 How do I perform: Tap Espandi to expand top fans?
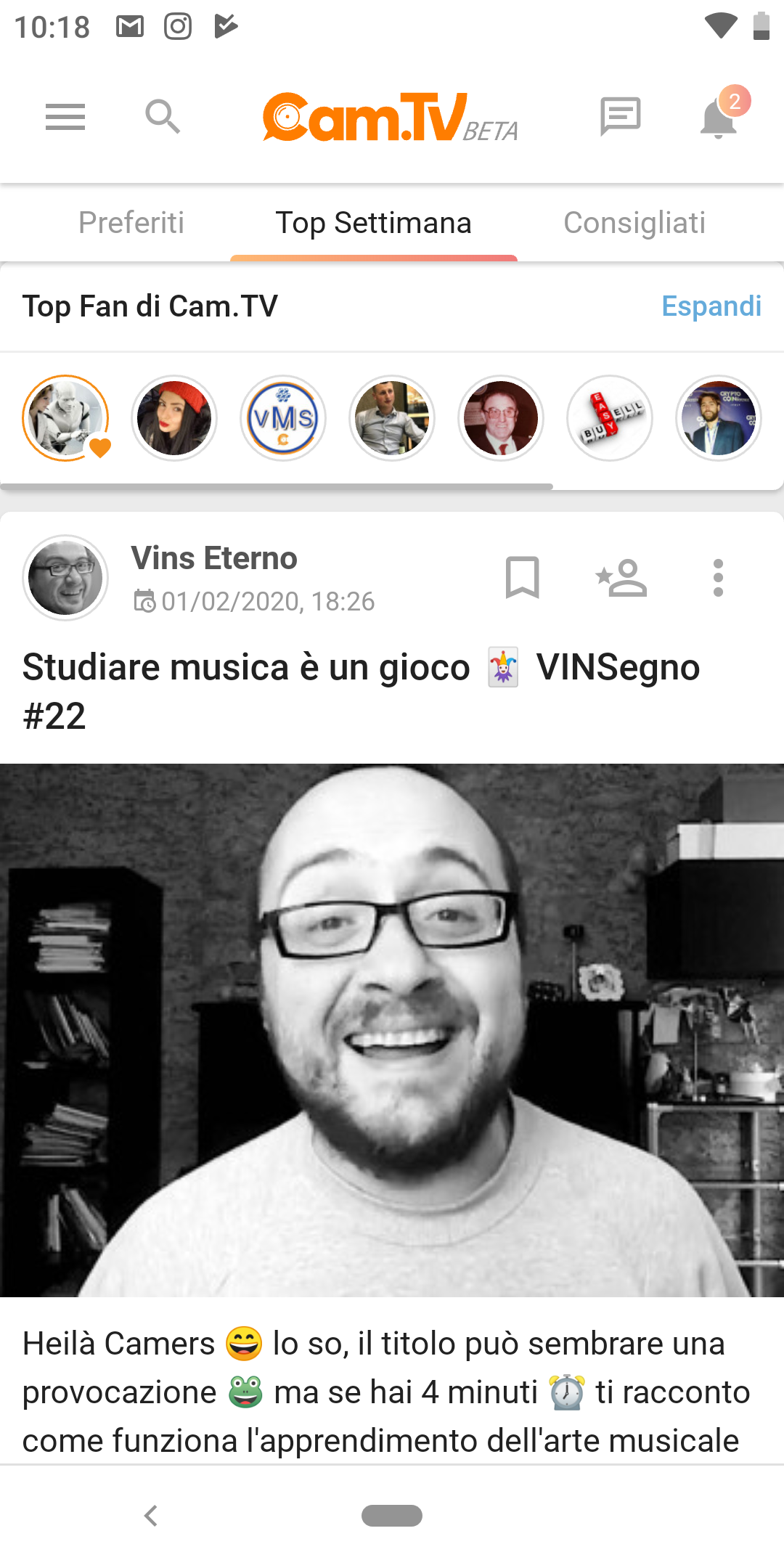(711, 306)
